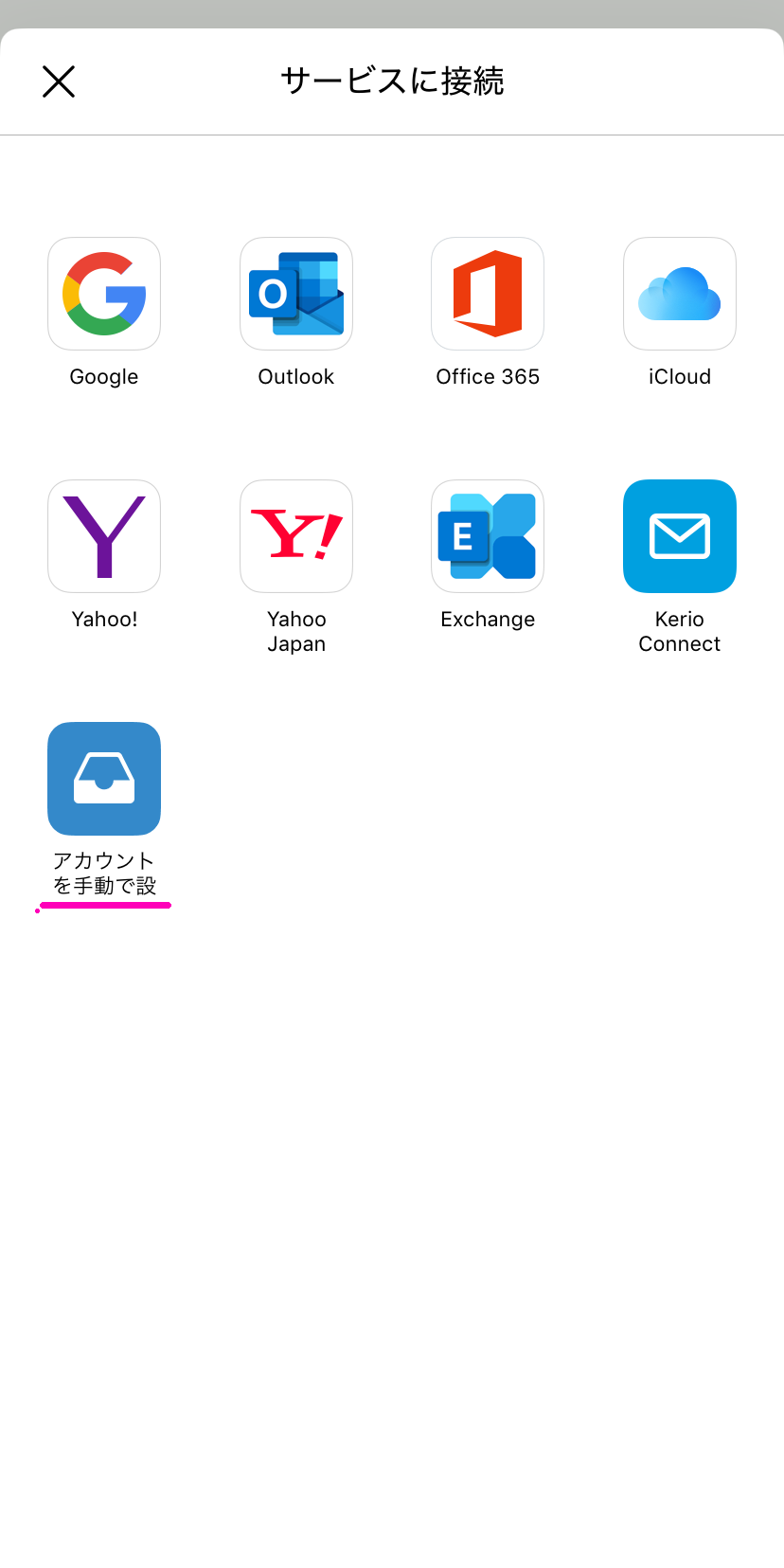The width and height of the screenshot is (784, 1568).
Task: Select the Yahoo! mail service
Action: [x=104, y=537]
